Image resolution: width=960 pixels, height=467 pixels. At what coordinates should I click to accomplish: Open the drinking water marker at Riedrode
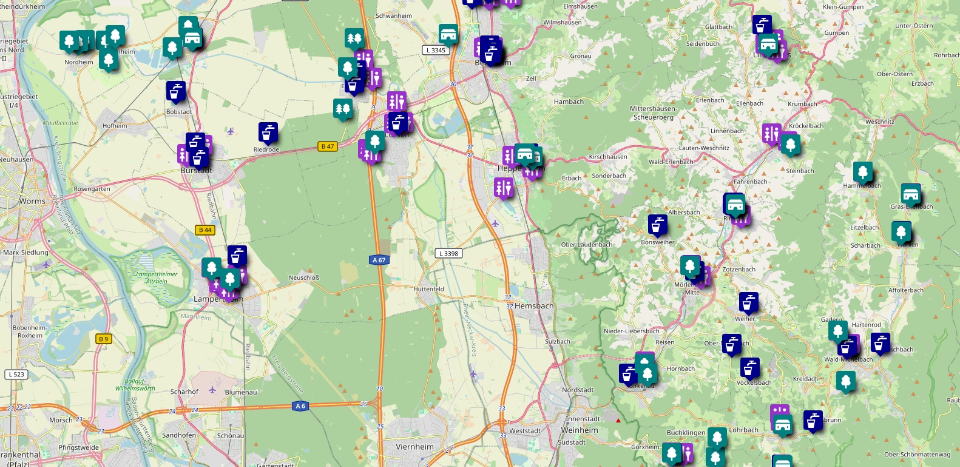(268, 133)
